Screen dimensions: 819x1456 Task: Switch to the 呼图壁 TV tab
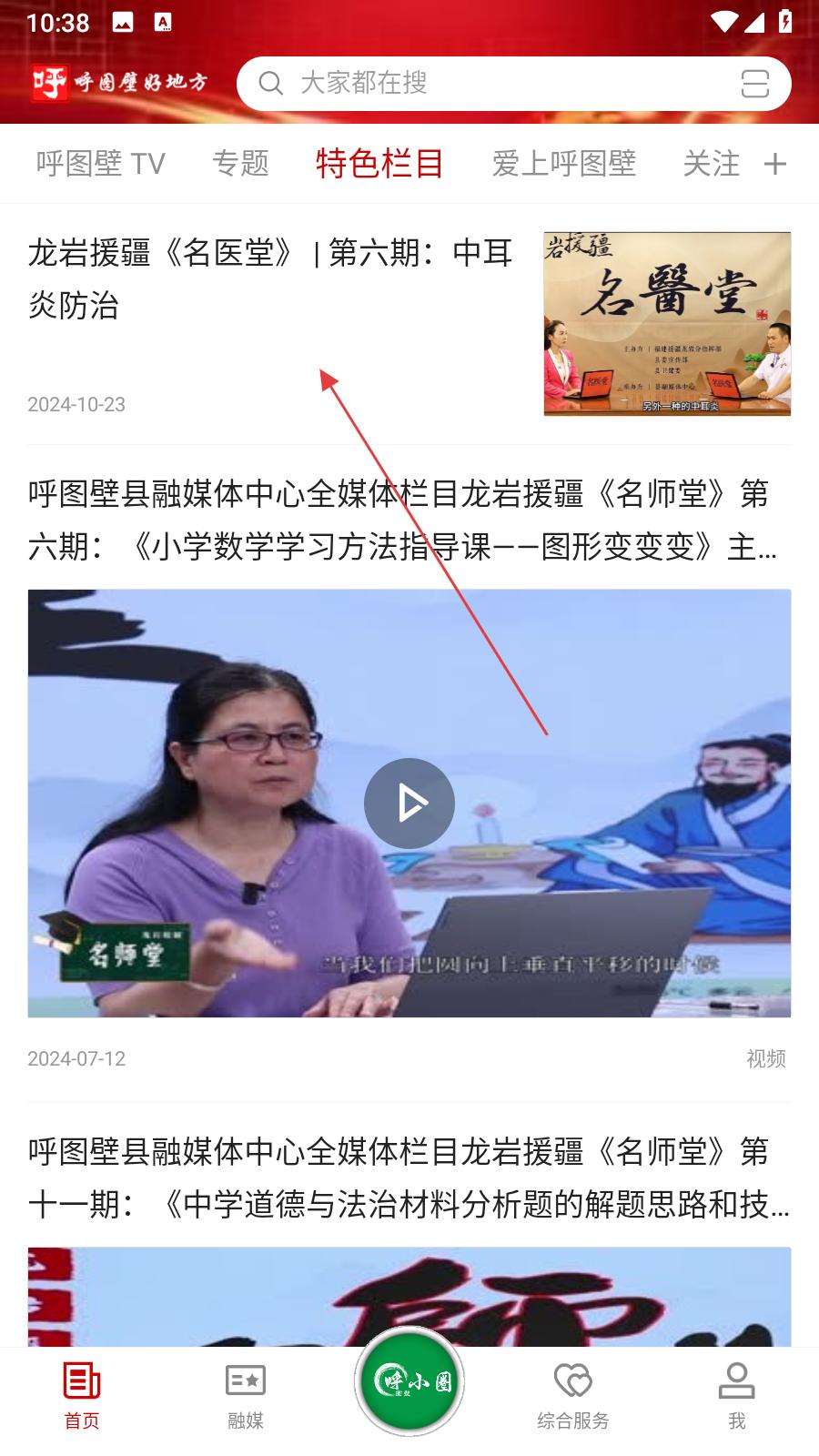tap(100, 164)
